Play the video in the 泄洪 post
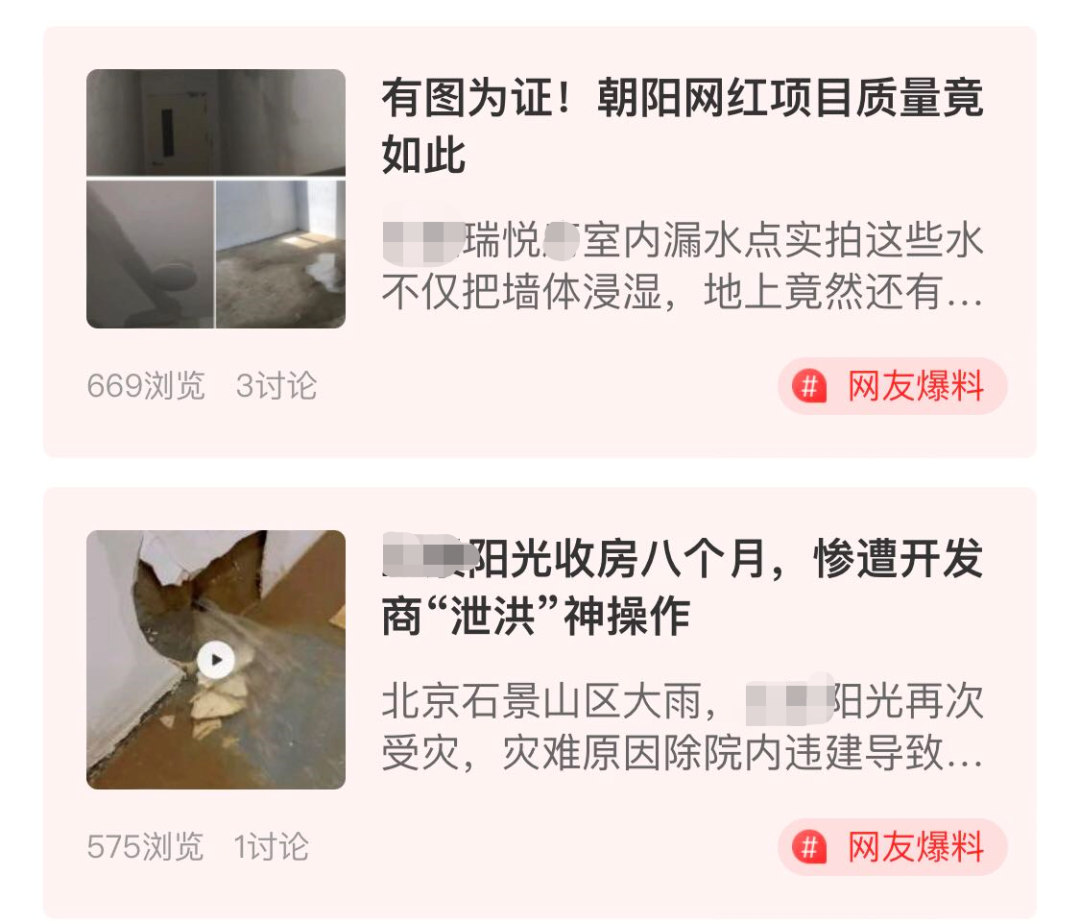 pyautogui.click(x=216, y=659)
